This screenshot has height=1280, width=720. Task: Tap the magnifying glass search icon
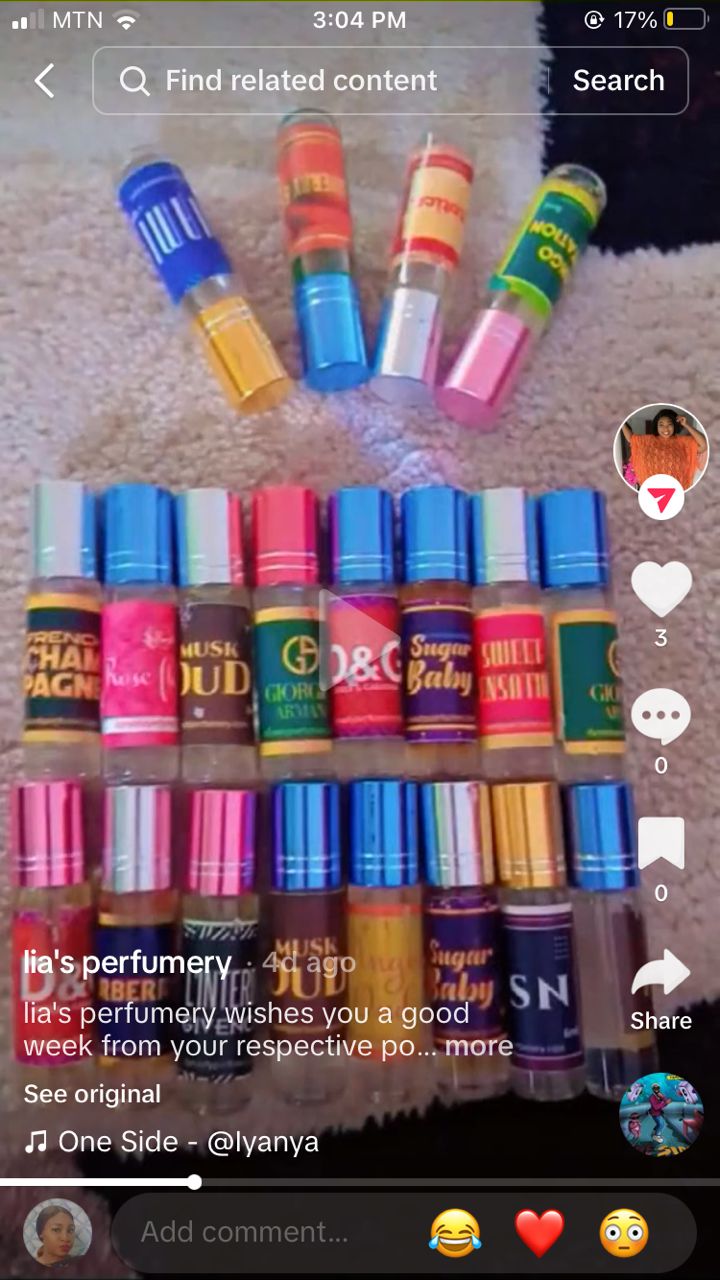136,81
